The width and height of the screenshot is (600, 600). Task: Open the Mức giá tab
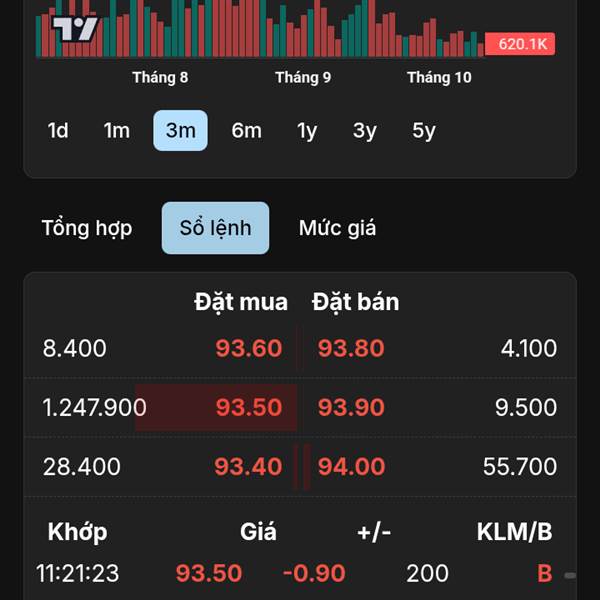tap(337, 228)
